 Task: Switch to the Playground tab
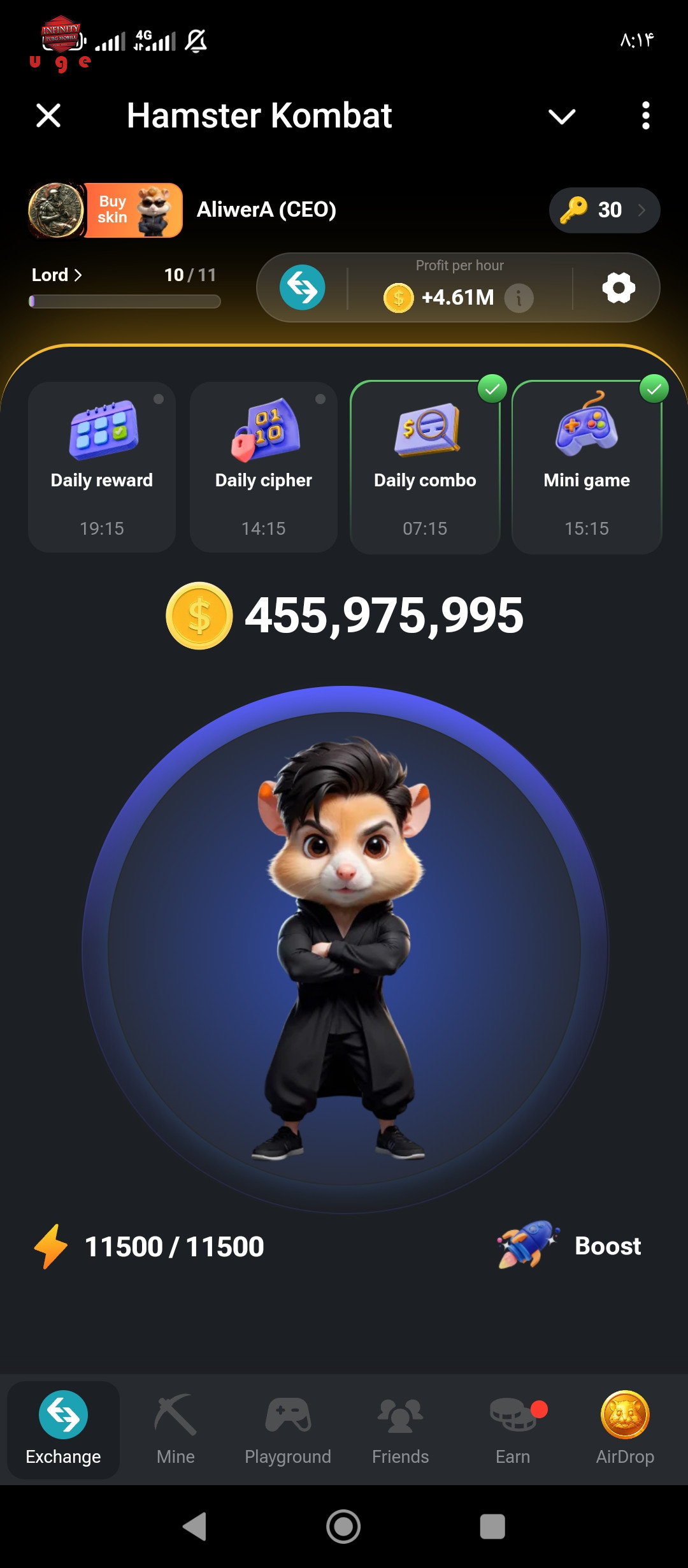point(288,1430)
